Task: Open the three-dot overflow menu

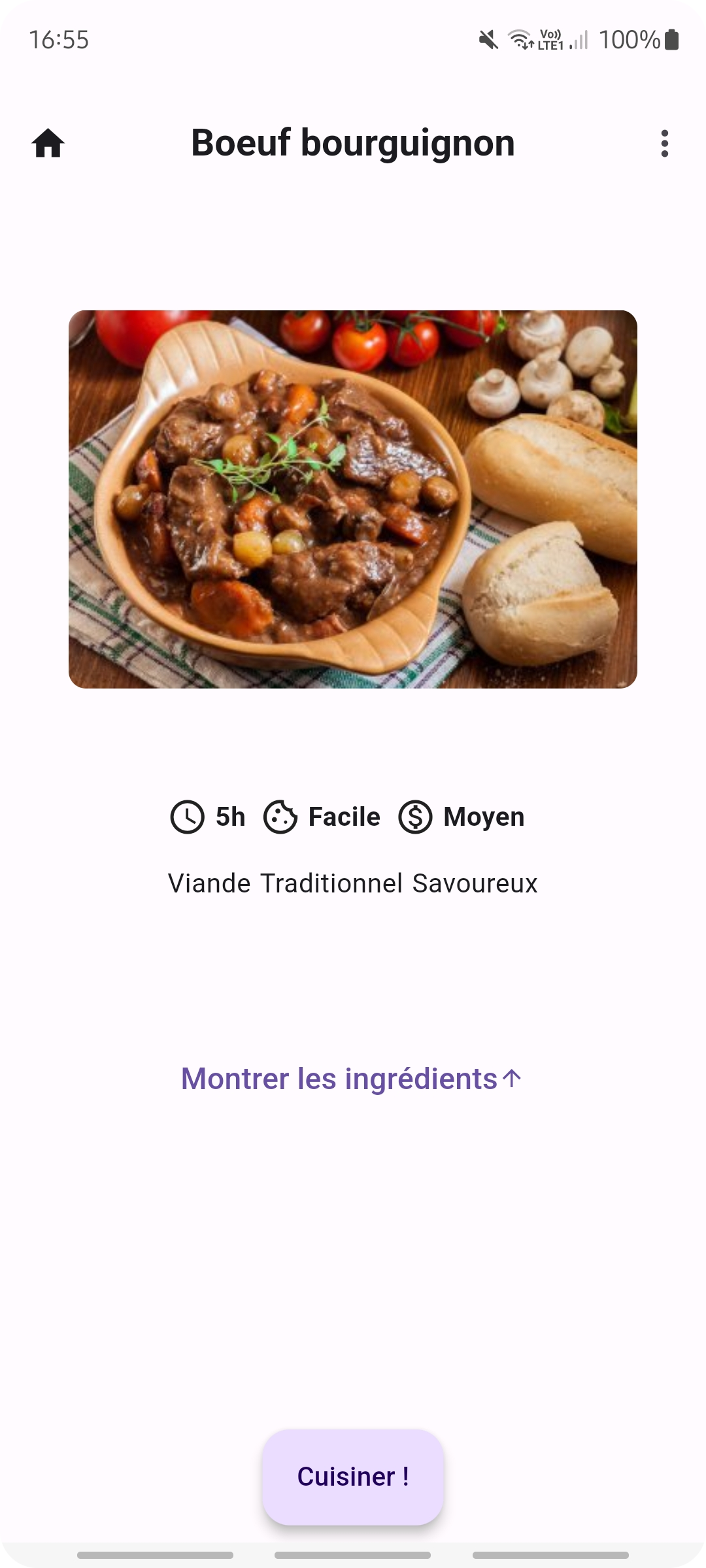Action: pyautogui.click(x=664, y=143)
